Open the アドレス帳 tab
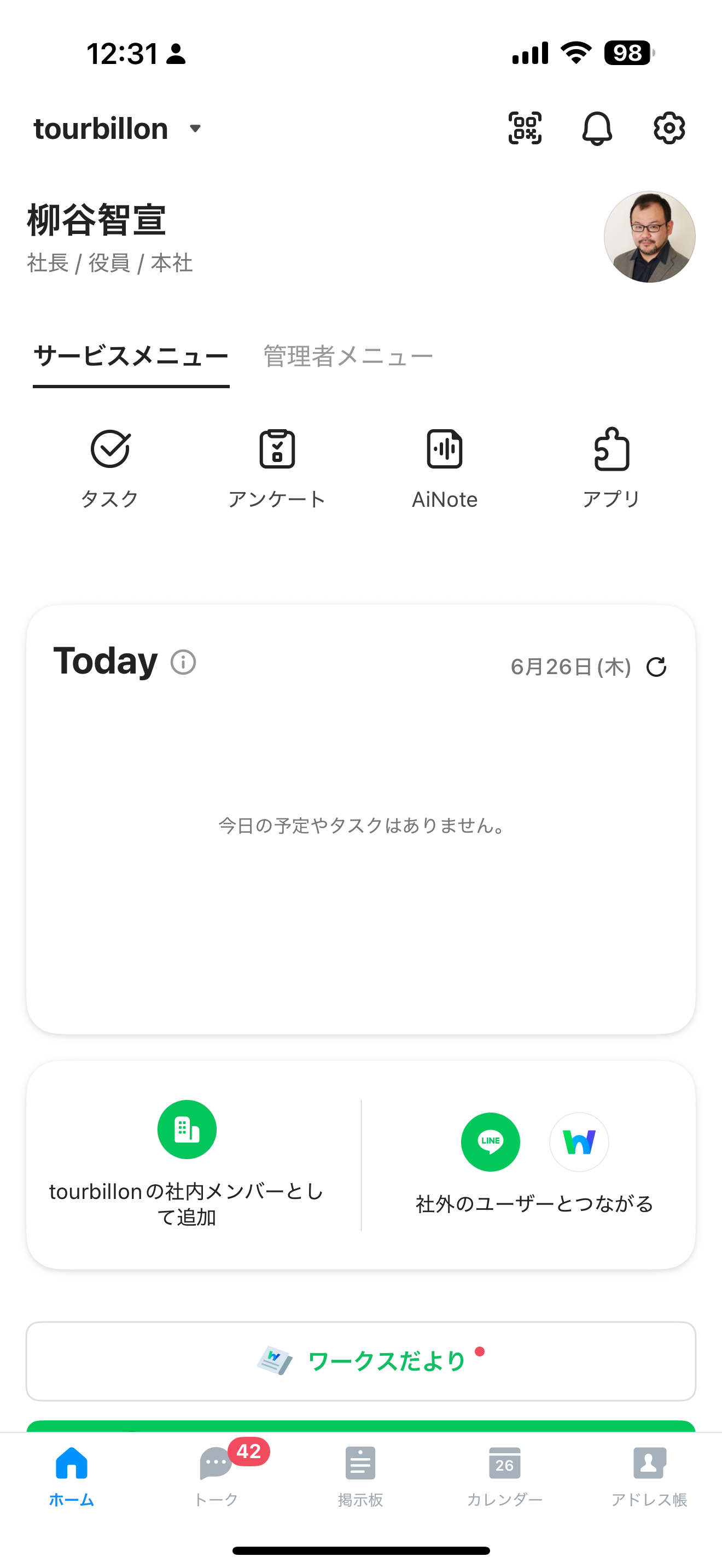 [649, 1473]
